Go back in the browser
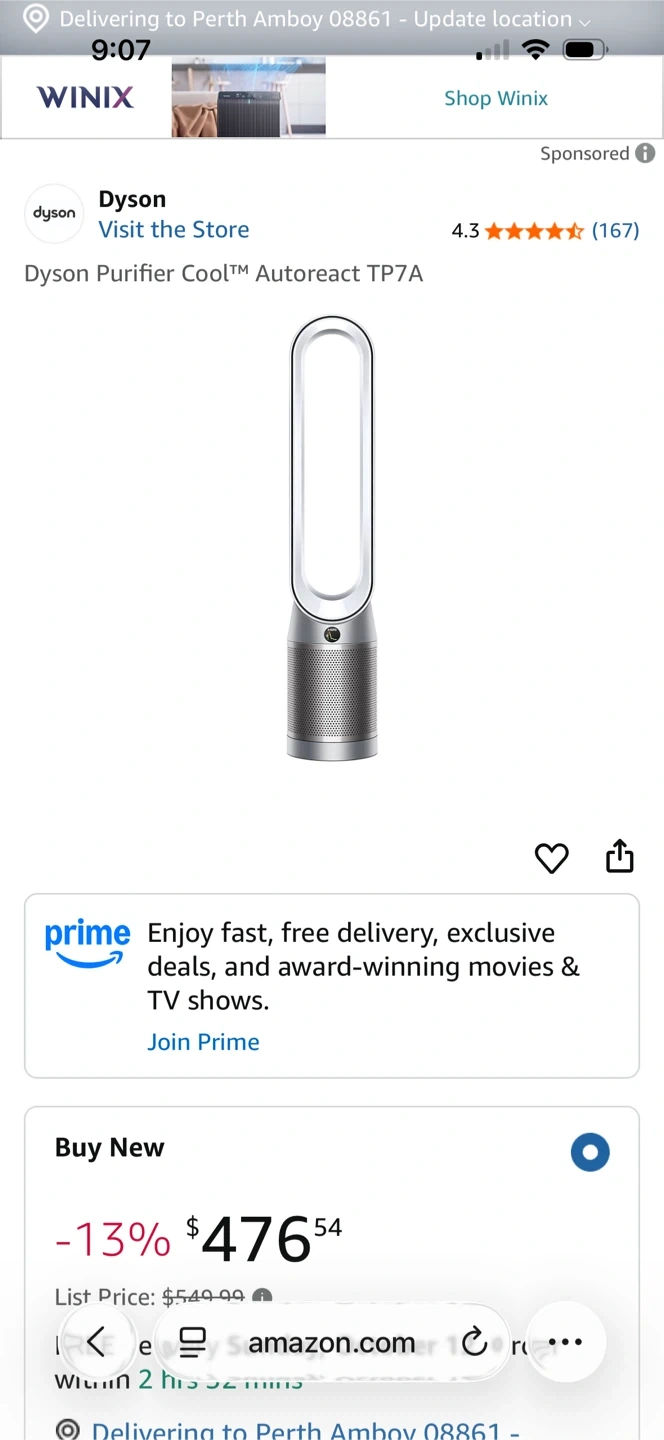 (x=97, y=1342)
